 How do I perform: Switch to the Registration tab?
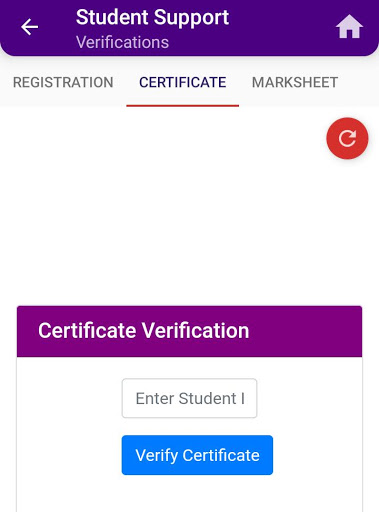(x=63, y=82)
